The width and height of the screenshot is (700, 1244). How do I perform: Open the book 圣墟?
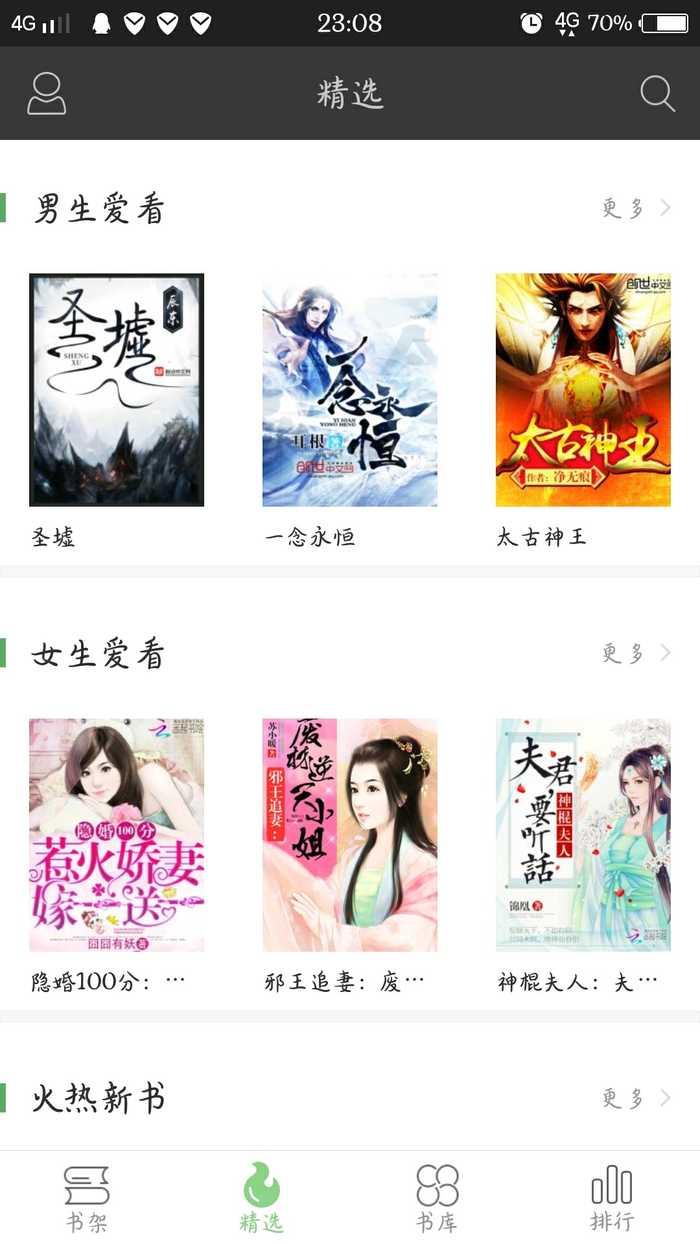[x=116, y=390]
